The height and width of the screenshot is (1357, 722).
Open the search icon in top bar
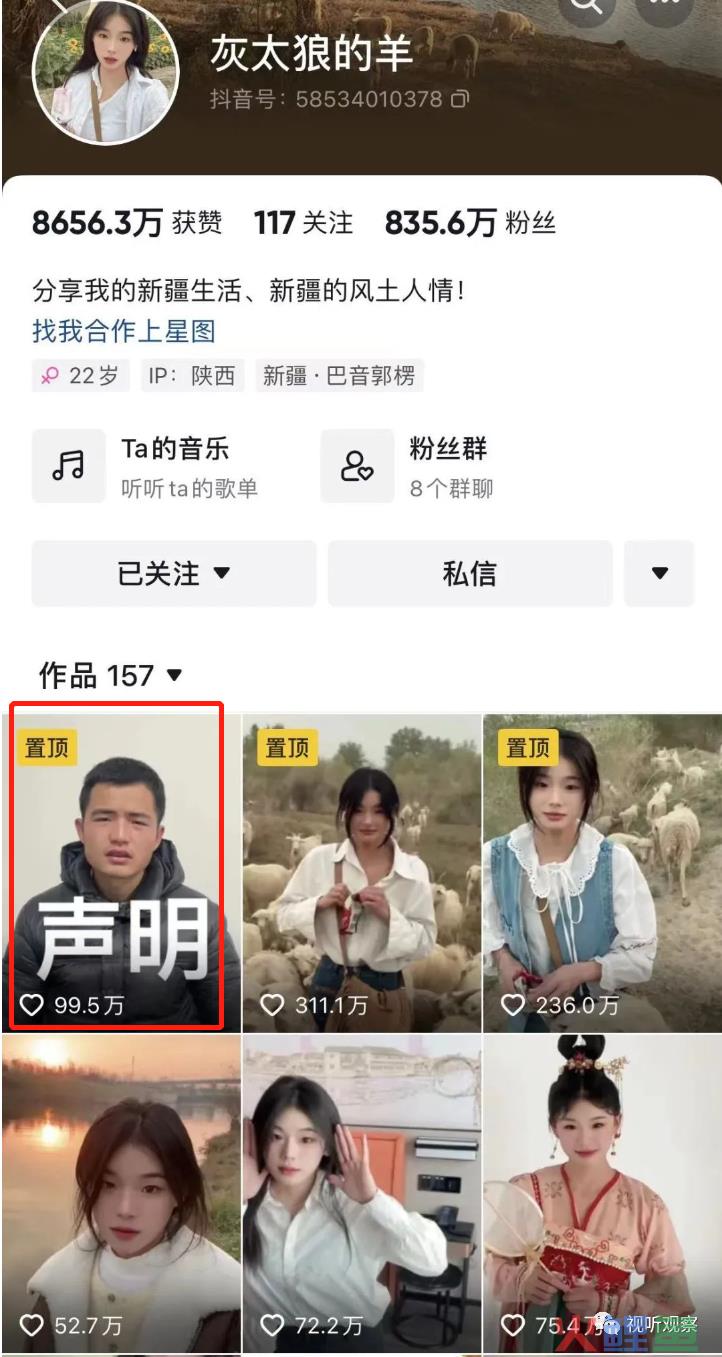tap(586, 8)
